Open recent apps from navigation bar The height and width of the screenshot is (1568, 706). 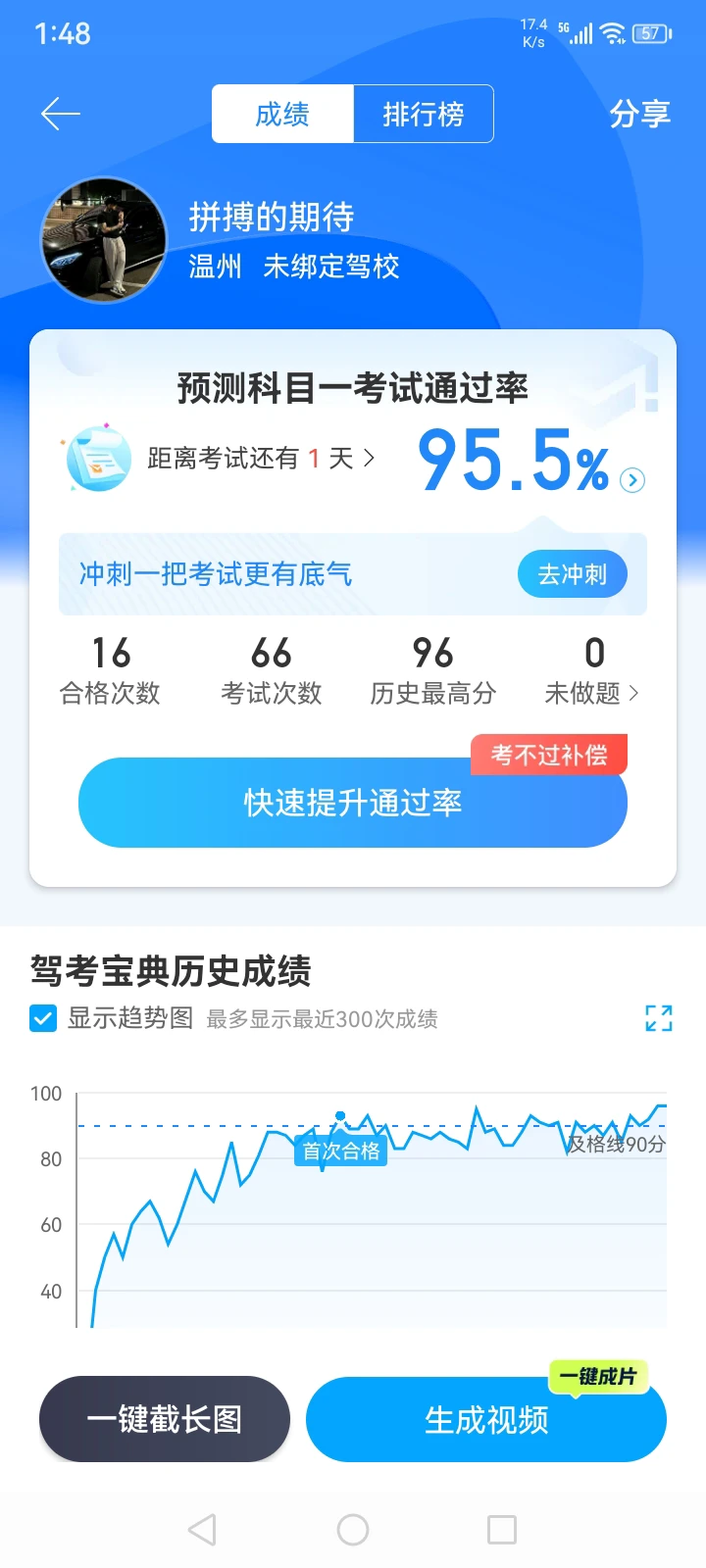pyautogui.click(x=502, y=1530)
